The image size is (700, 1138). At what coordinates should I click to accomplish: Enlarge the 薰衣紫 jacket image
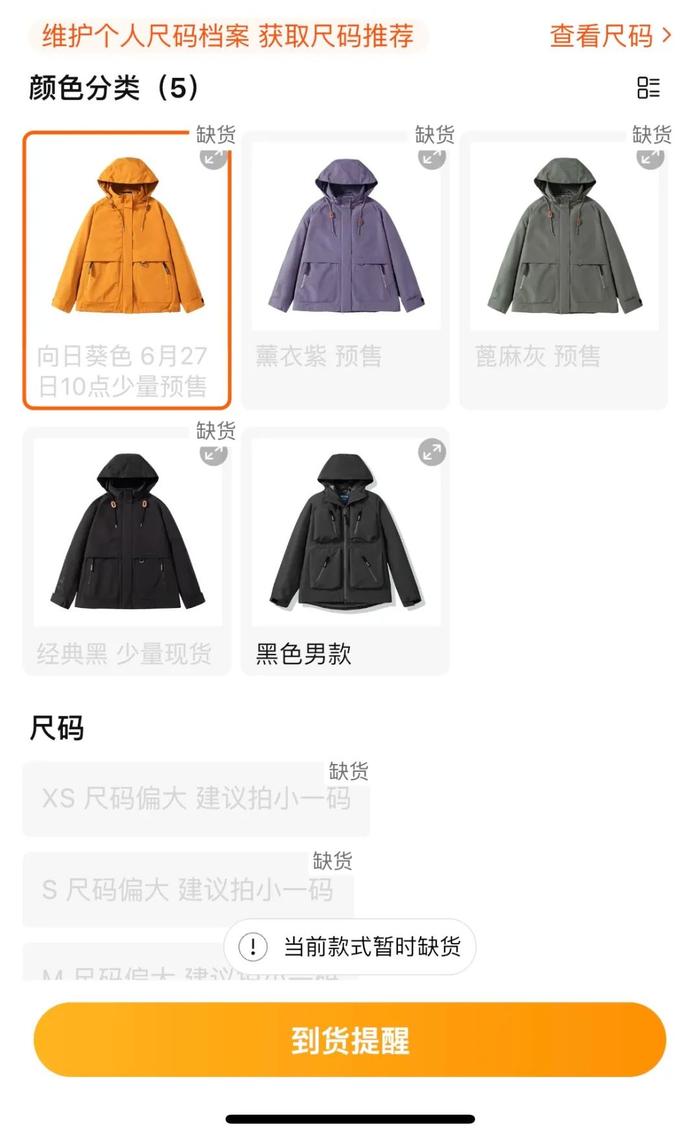point(431,157)
